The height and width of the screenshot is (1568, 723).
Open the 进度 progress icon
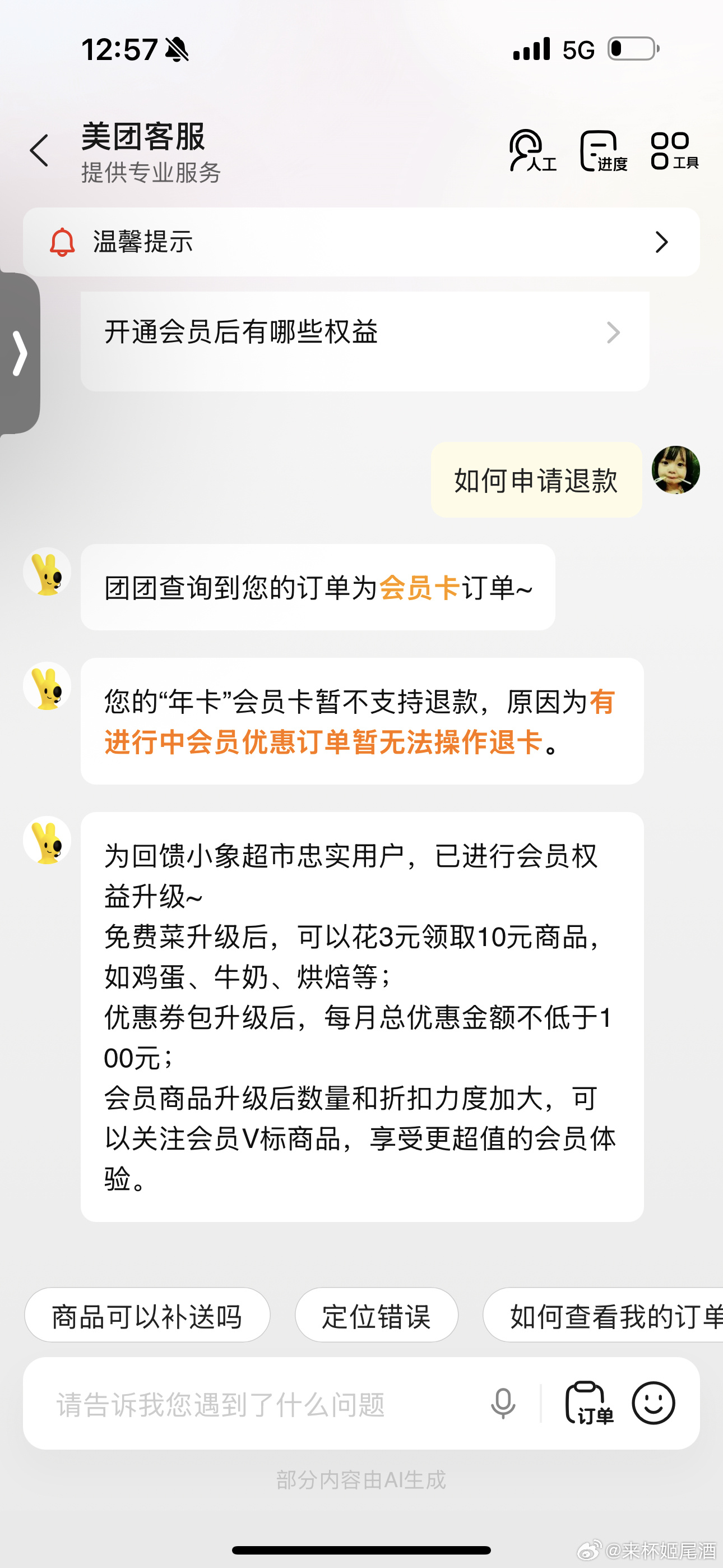pos(602,150)
